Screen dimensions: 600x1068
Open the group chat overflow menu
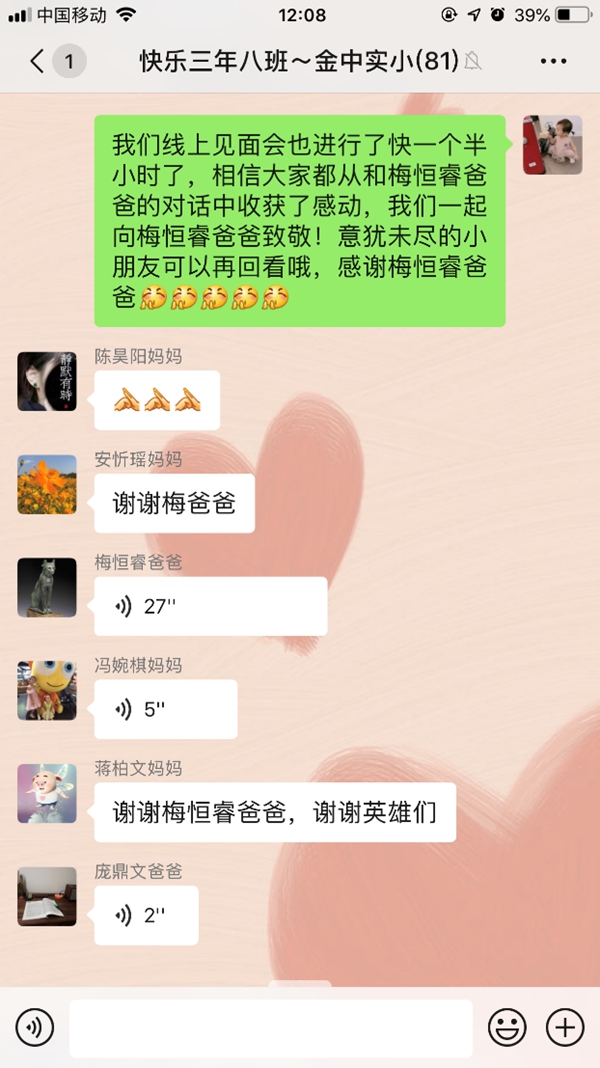pos(553,62)
